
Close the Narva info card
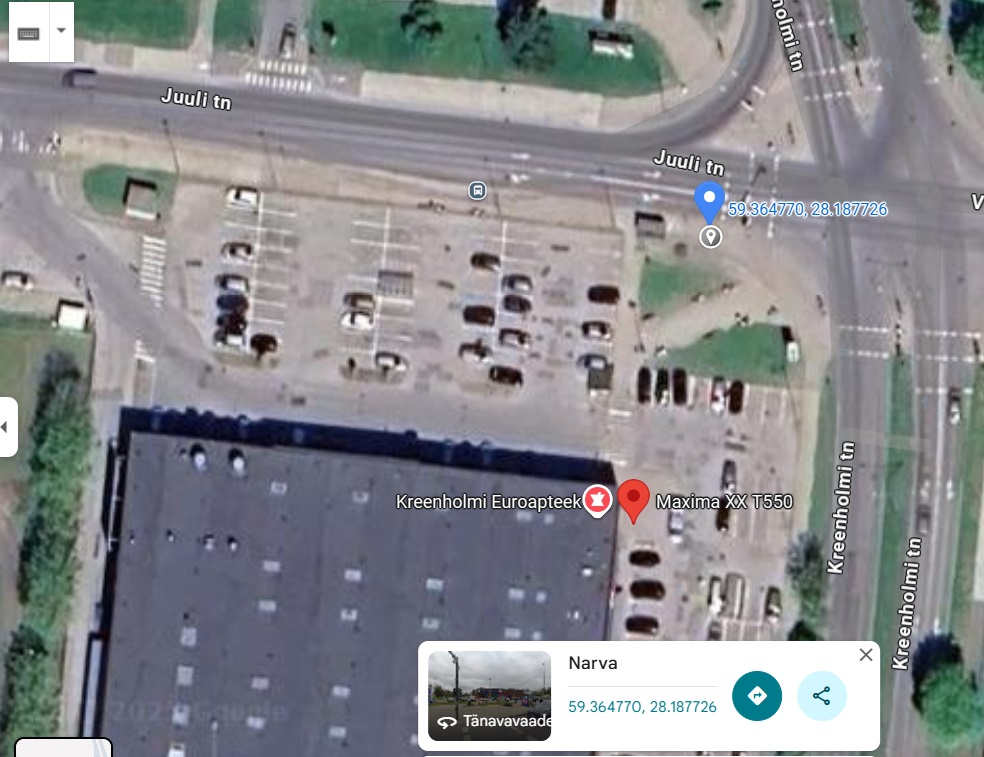[x=866, y=655]
